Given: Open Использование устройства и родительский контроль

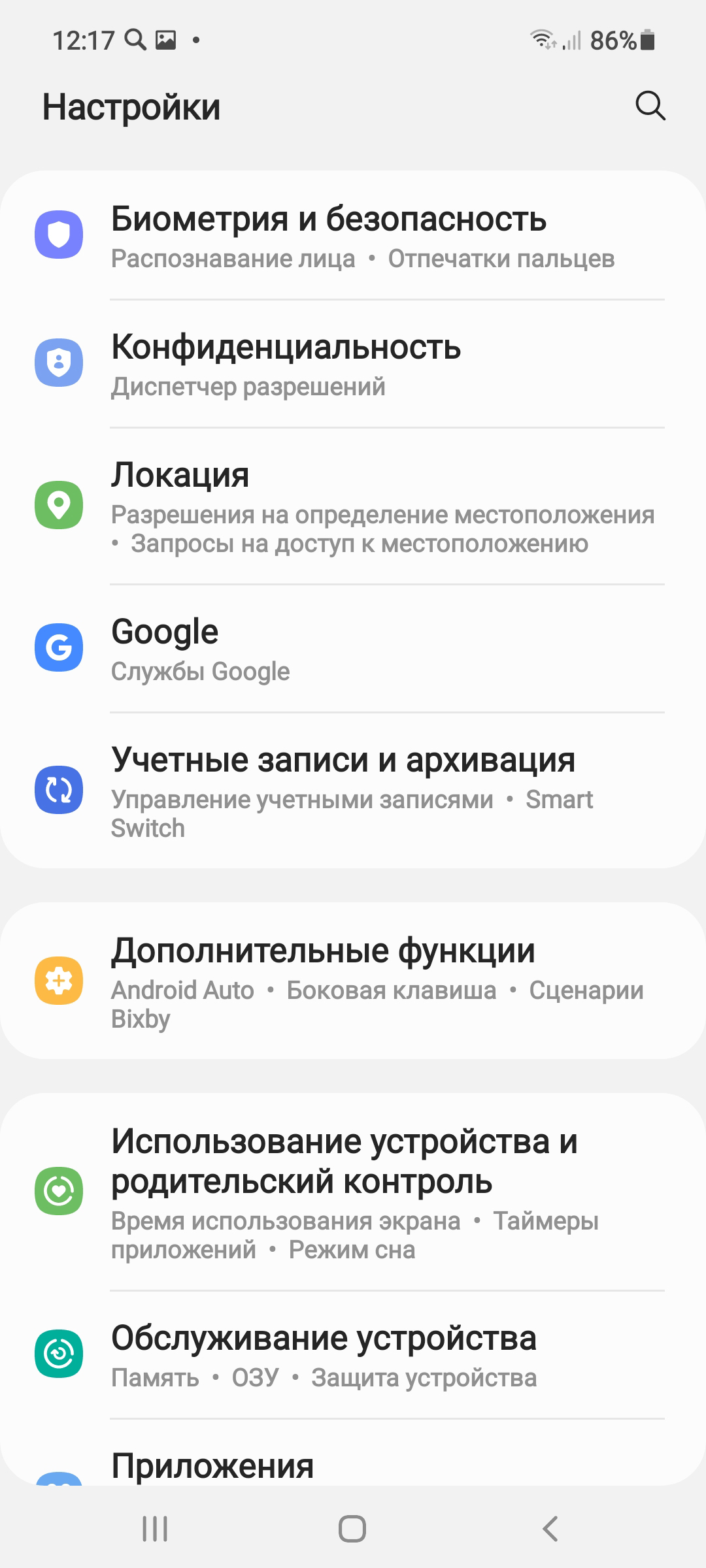Looking at the screenshot, I should coord(353,1192).
